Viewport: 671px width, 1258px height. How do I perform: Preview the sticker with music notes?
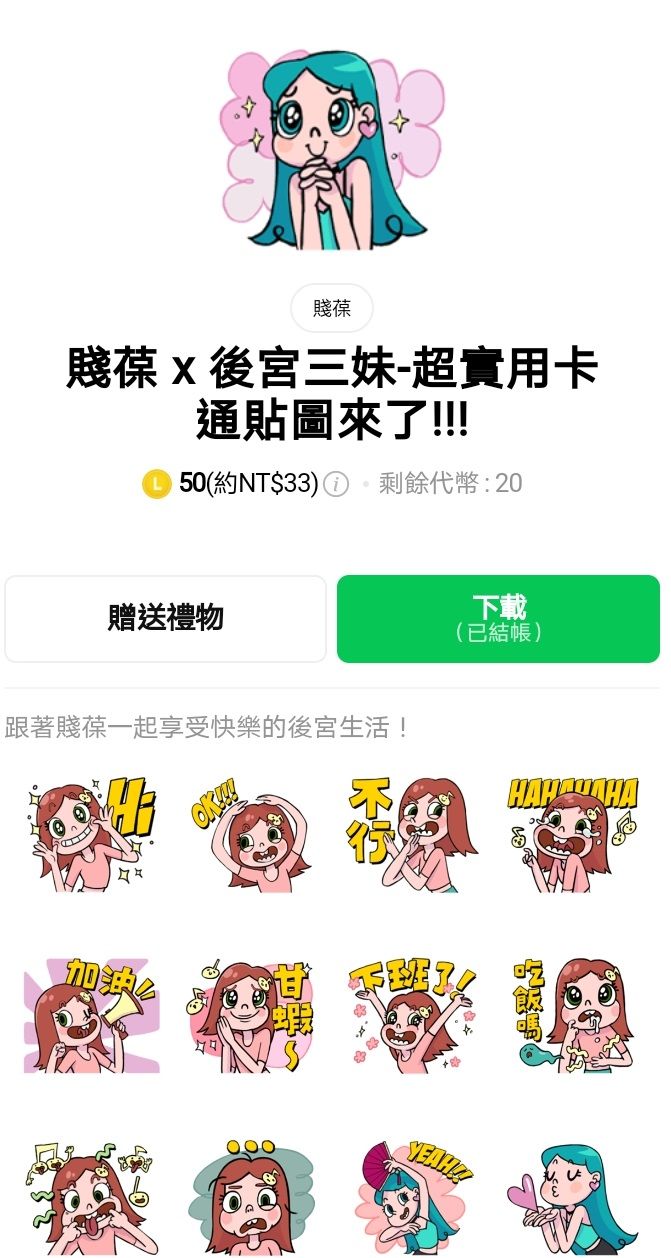89,1196
